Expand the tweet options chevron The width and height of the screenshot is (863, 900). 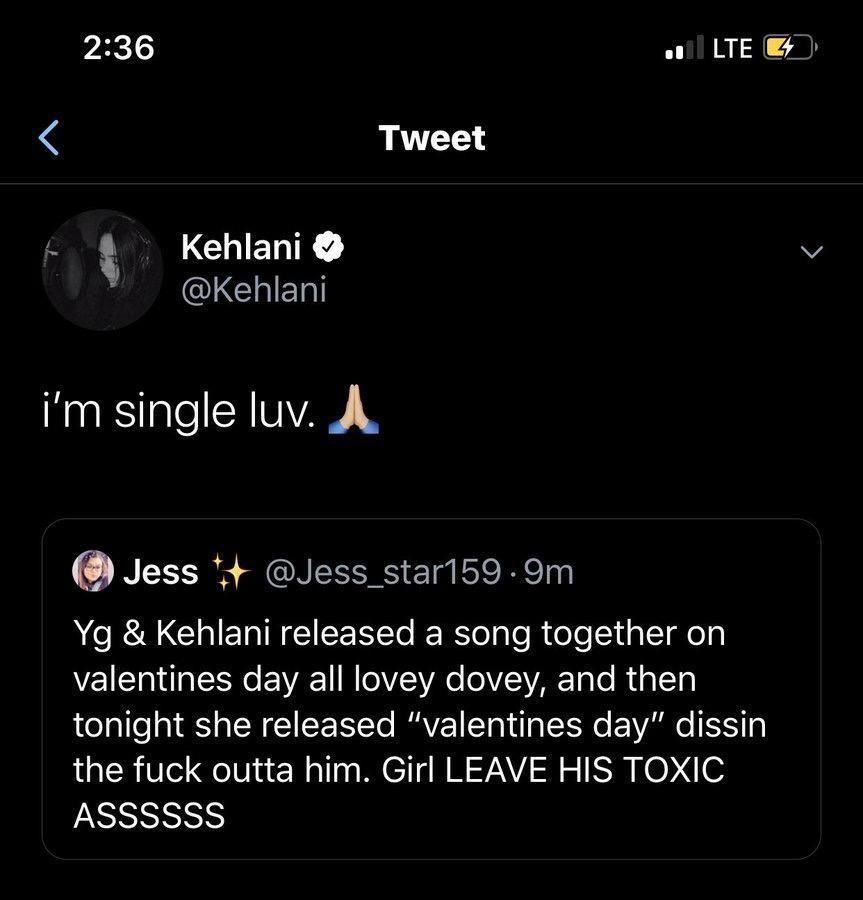coord(812,253)
